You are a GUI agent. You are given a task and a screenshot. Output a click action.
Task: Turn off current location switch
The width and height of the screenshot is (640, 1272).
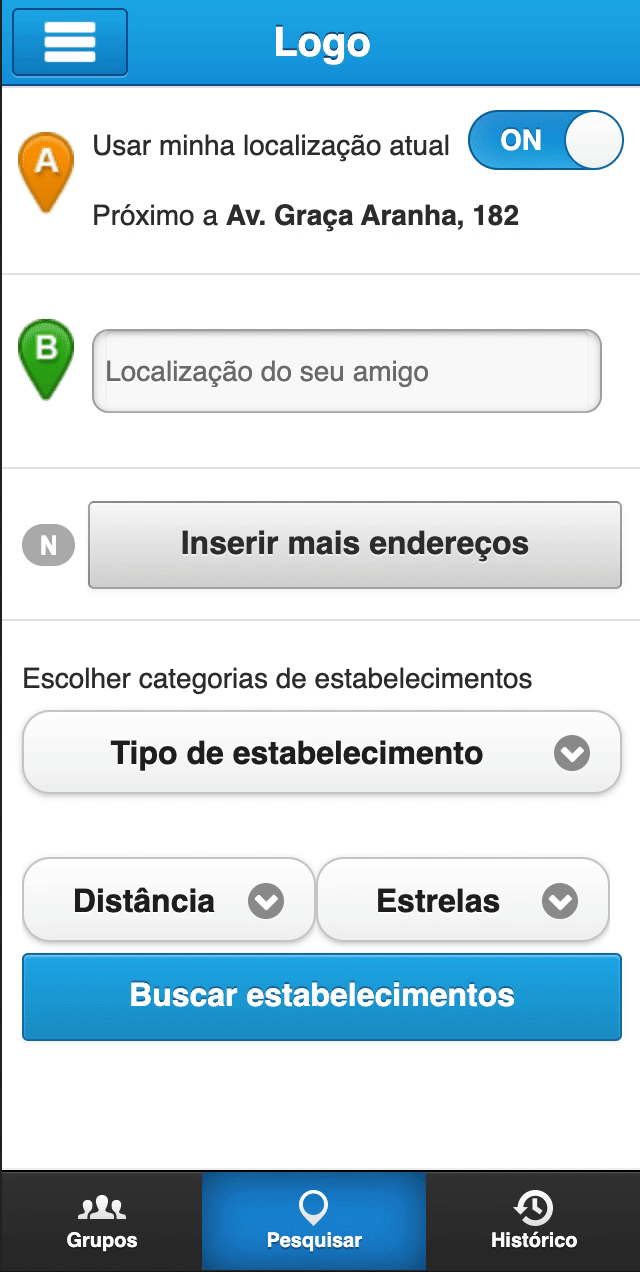[x=545, y=140]
